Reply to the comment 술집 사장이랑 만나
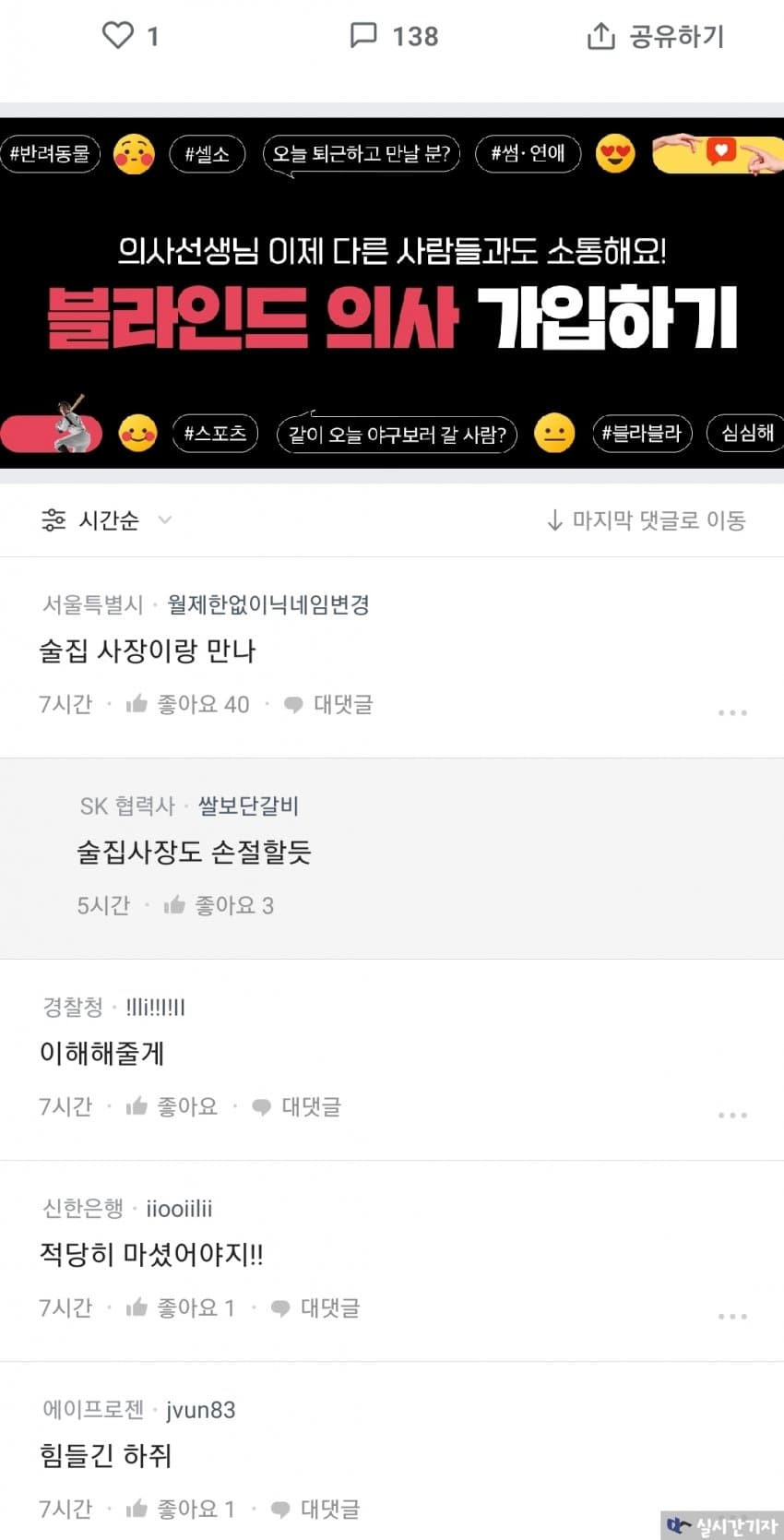Viewport: 784px width, 1540px height. point(328,704)
